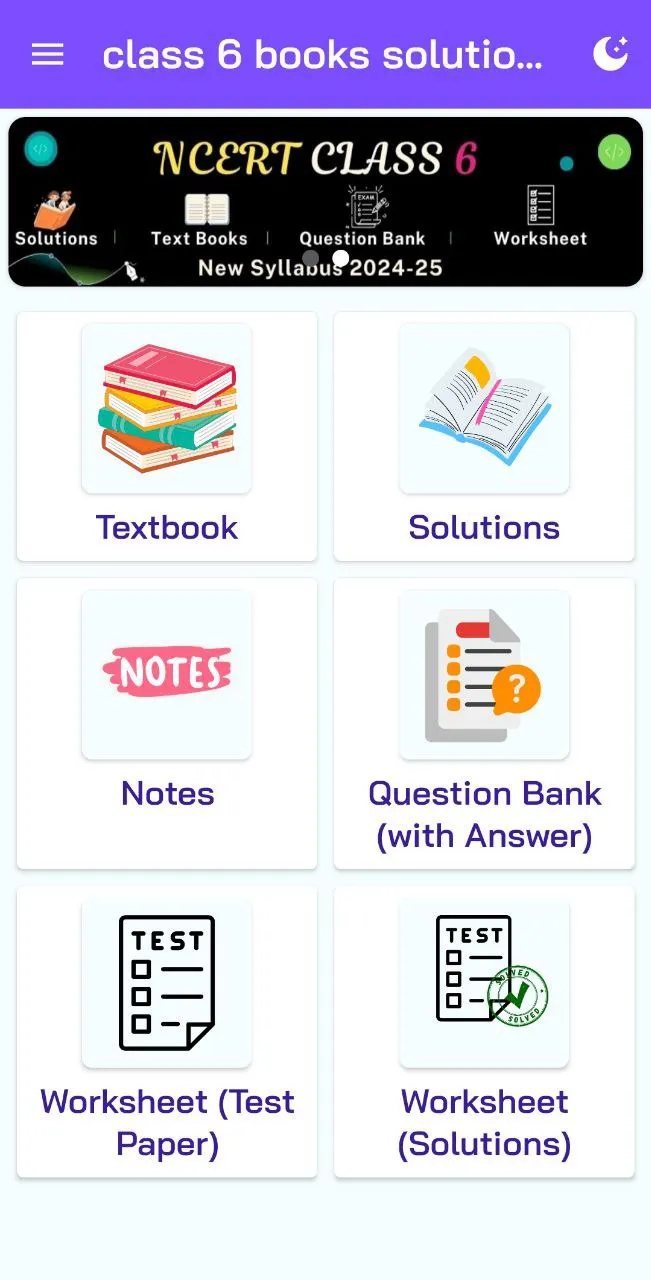This screenshot has width=651, height=1280.
Task: Open the NCERT Class 6 banner
Action: (325, 202)
